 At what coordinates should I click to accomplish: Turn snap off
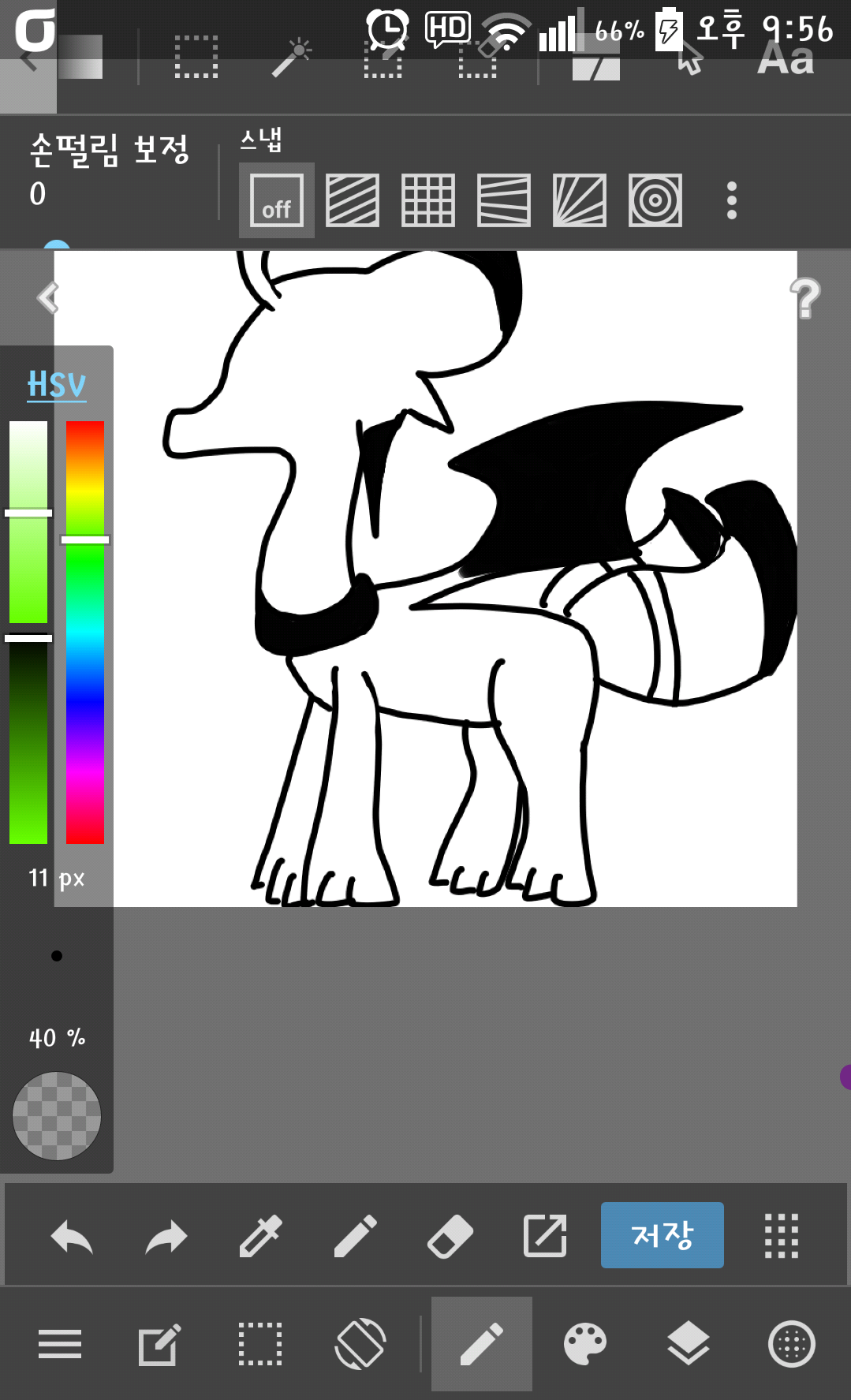pos(277,200)
